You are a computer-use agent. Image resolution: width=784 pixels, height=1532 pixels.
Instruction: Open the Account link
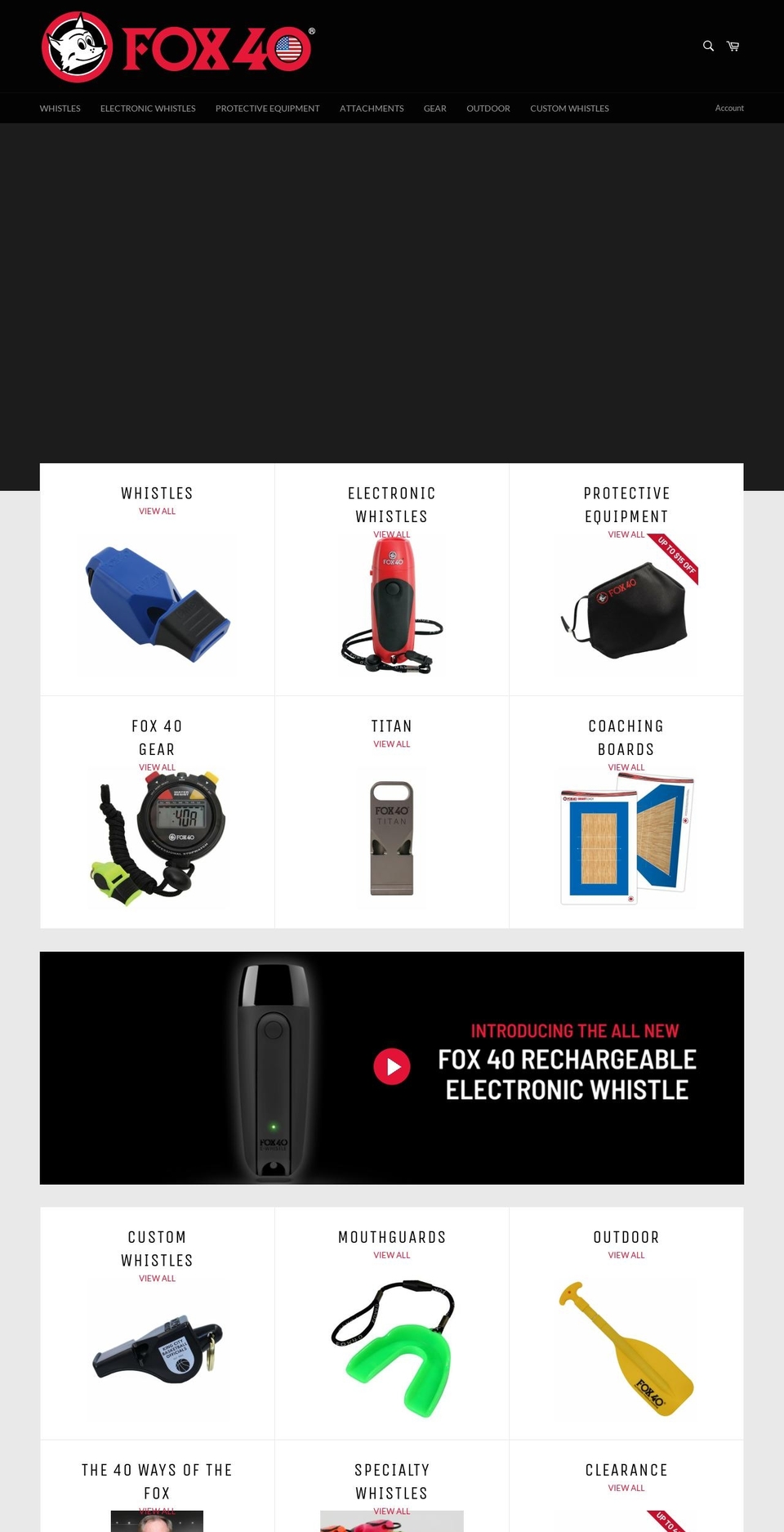pyautogui.click(x=729, y=107)
